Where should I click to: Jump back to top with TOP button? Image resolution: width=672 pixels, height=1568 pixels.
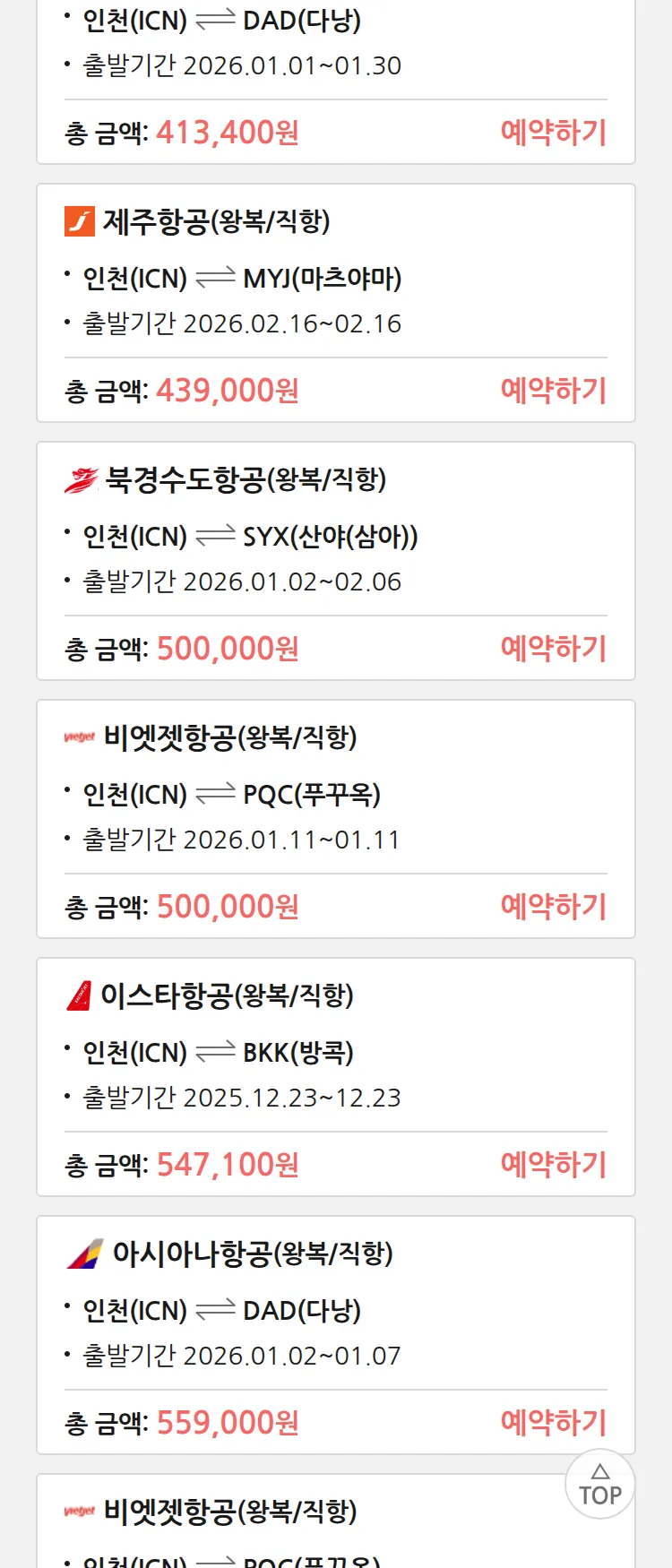[599, 1485]
